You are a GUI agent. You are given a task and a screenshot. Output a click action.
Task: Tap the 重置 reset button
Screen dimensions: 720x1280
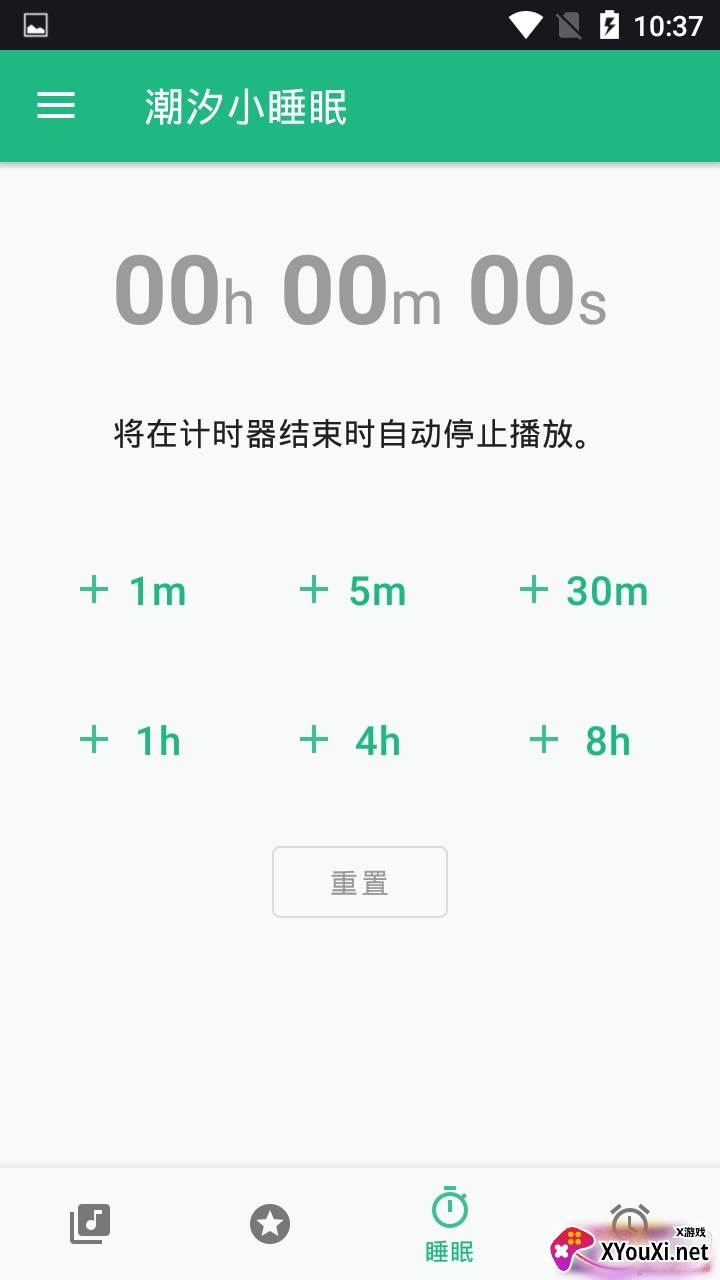click(360, 882)
